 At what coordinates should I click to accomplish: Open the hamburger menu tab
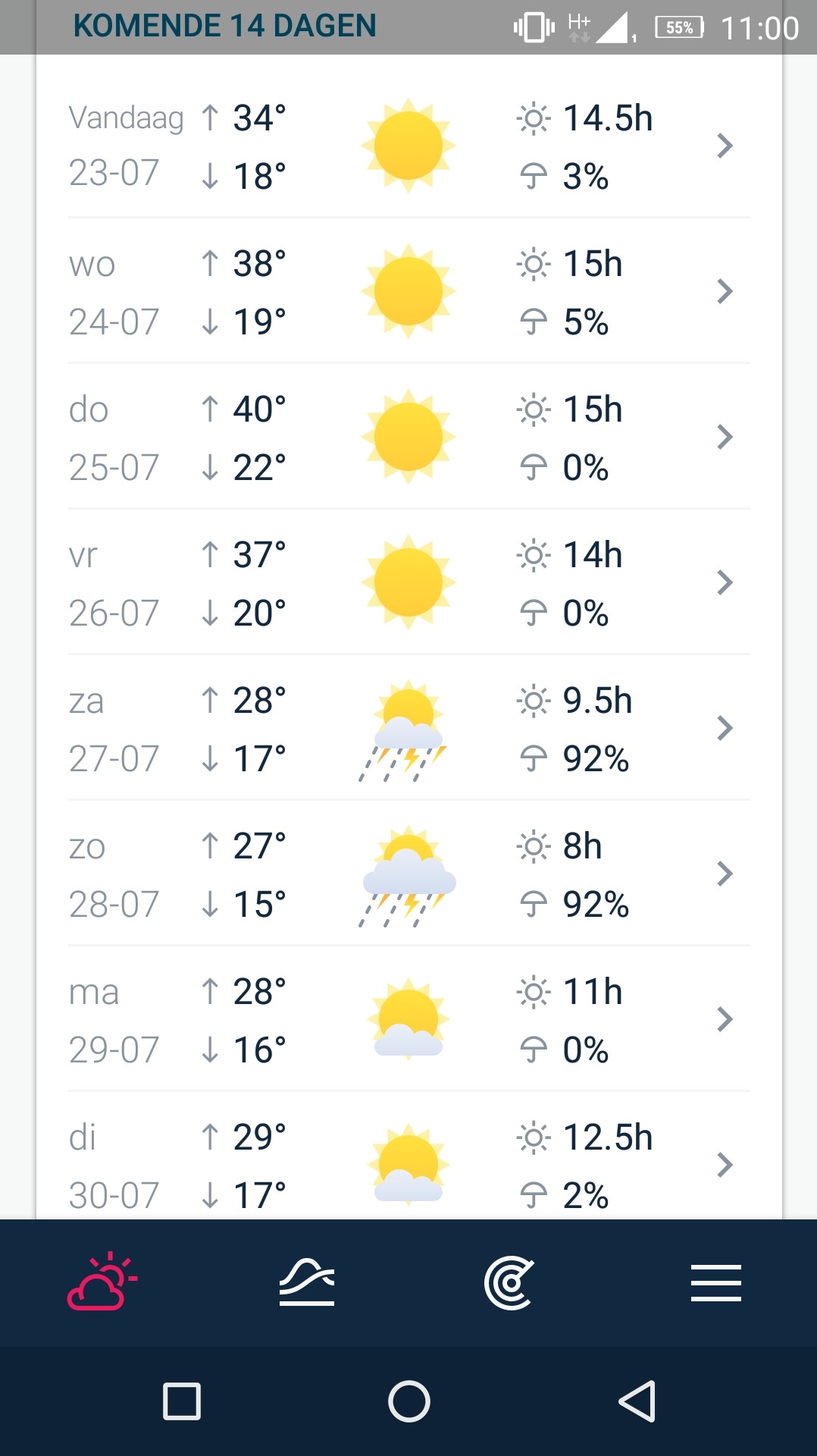click(x=715, y=1282)
